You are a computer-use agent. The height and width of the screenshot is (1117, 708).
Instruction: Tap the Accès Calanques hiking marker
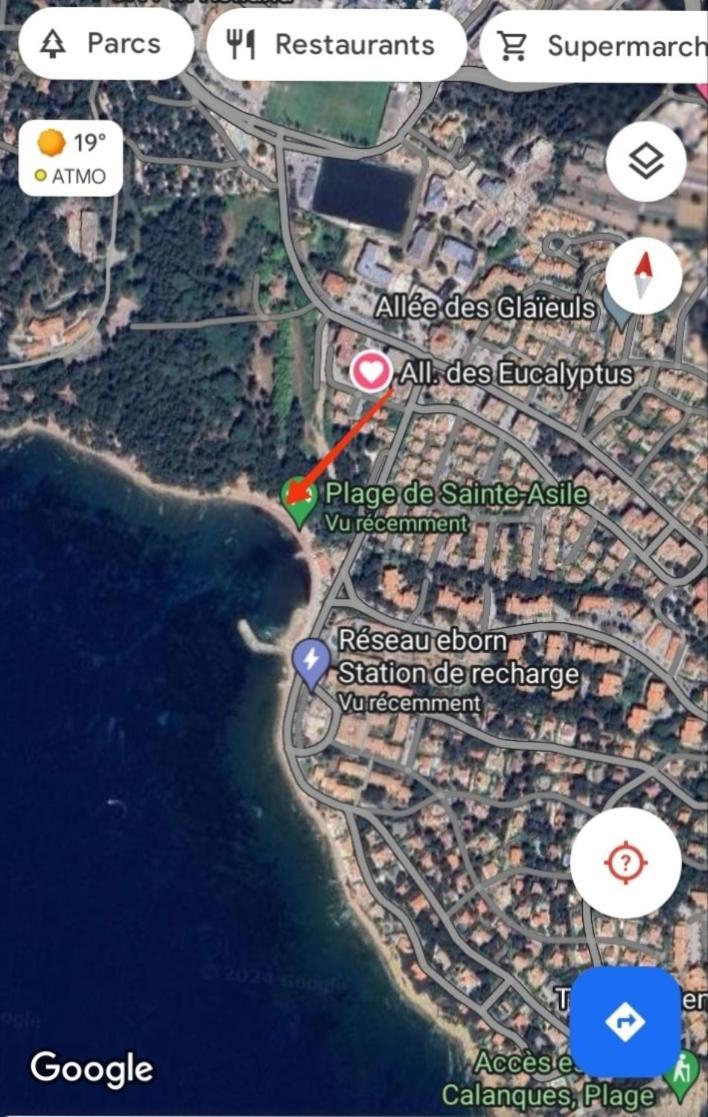click(684, 1067)
